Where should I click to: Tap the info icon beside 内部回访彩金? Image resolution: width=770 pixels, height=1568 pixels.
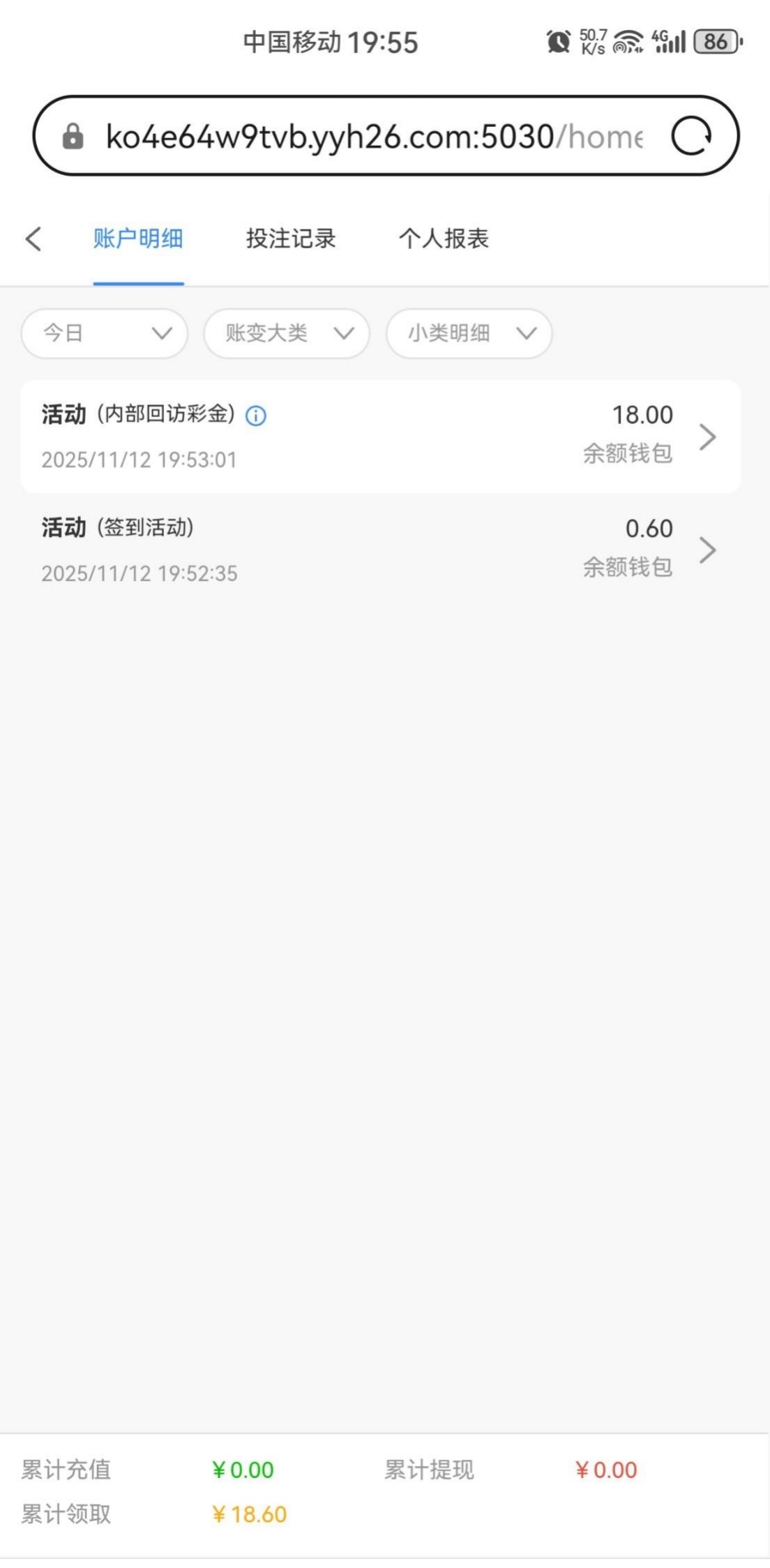(x=256, y=416)
